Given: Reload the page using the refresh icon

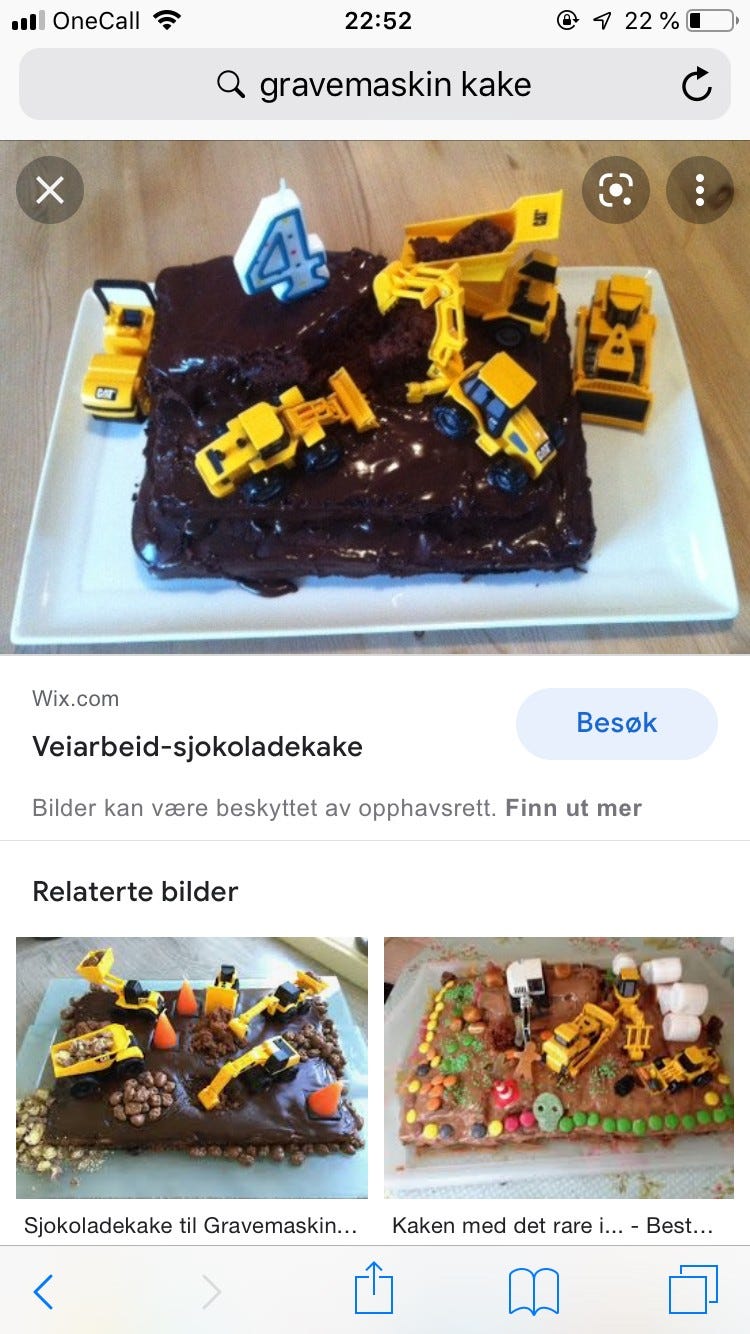Looking at the screenshot, I should click(x=697, y=84).
